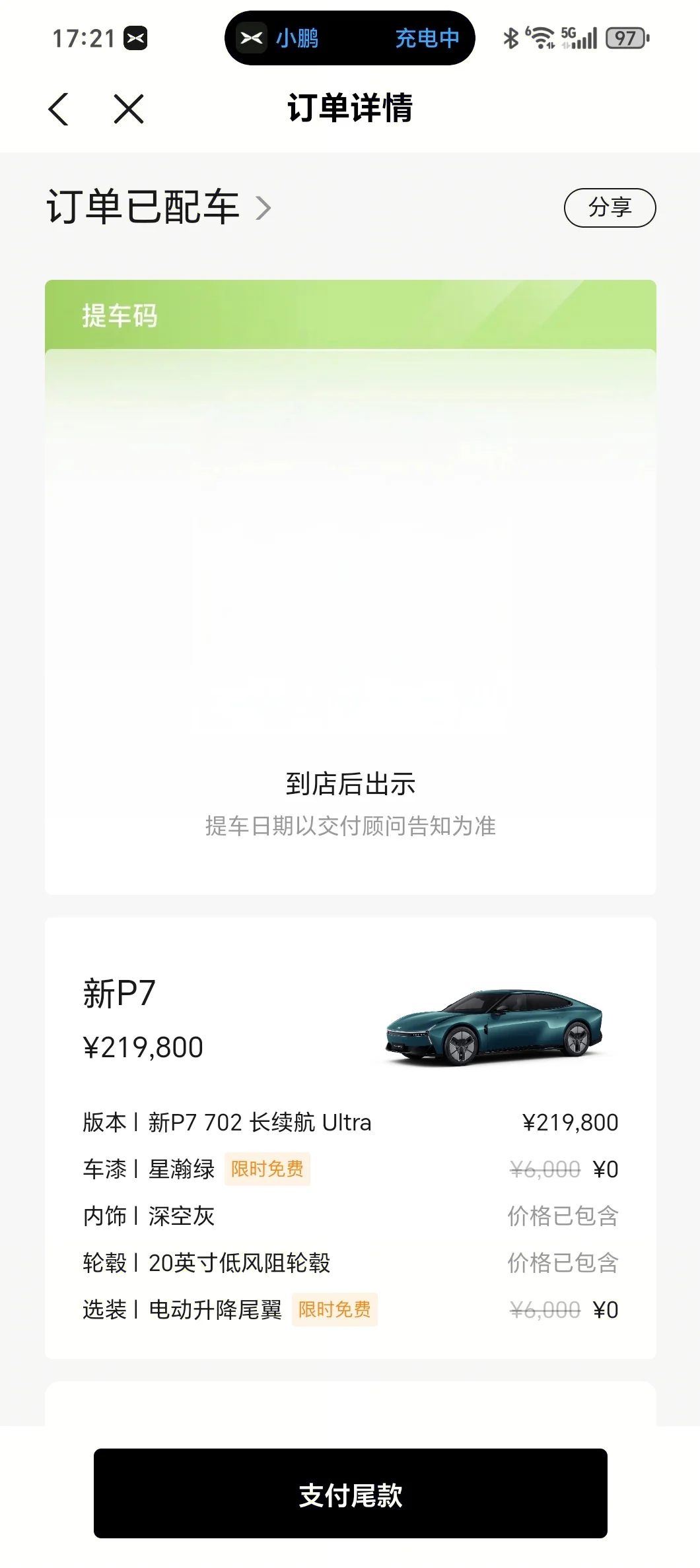700x1568 pixels.
Task: Close the order details page
Action: coord(129,109)
